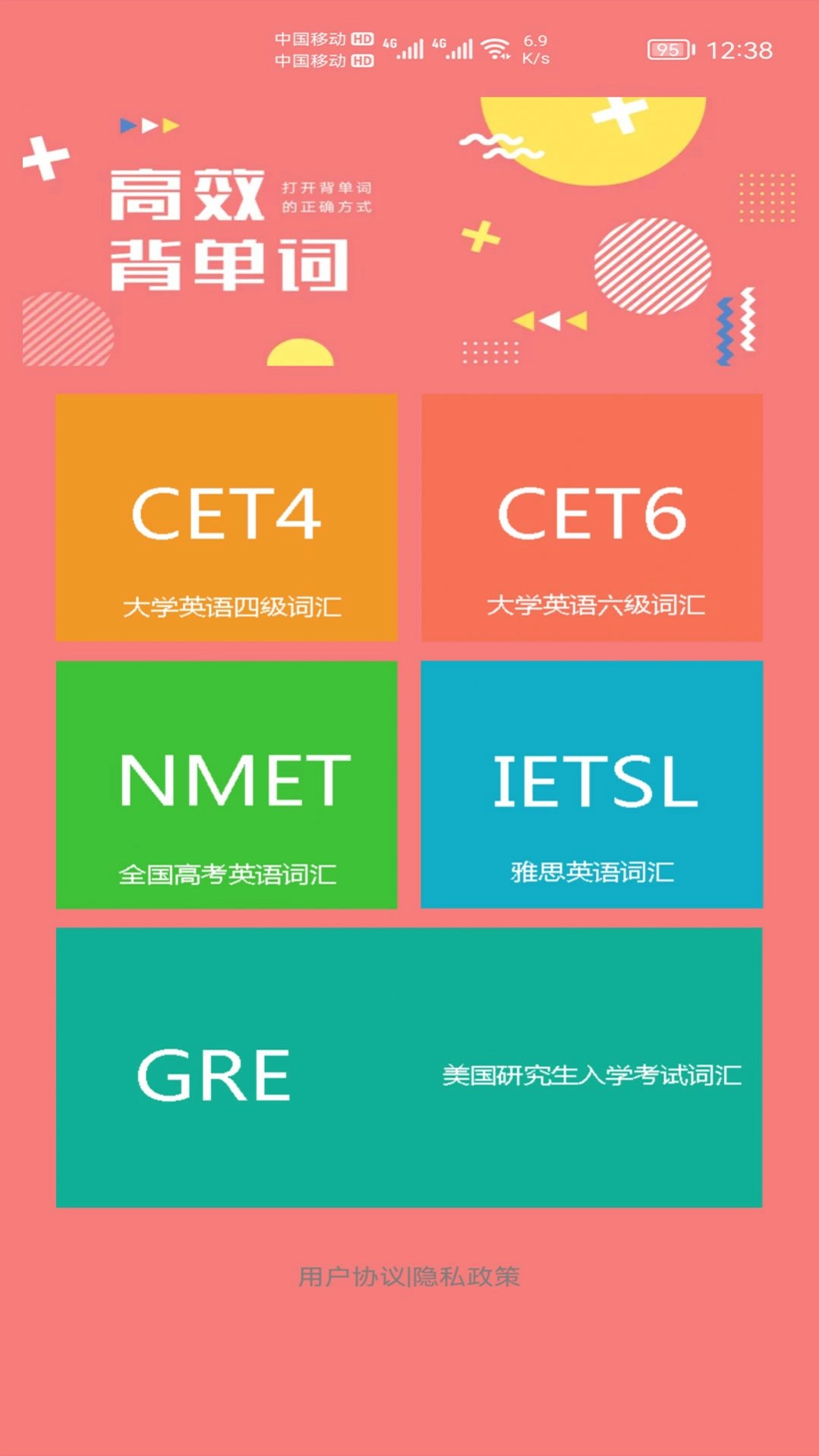Open the CET6 大学英语六级词汇 card
The image size is (819, 1456).
(x=592, y=517)
